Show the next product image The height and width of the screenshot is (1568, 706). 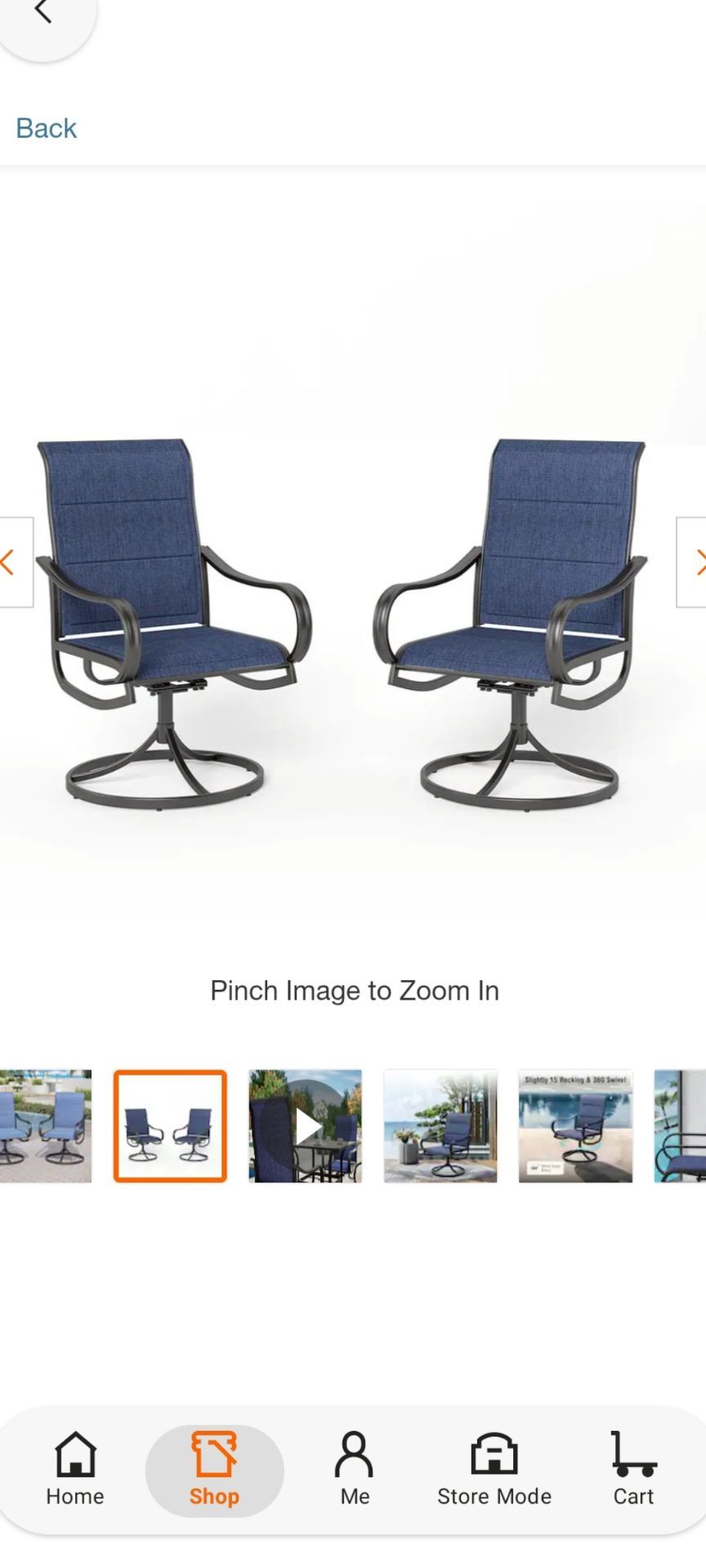tap(693, 562)
